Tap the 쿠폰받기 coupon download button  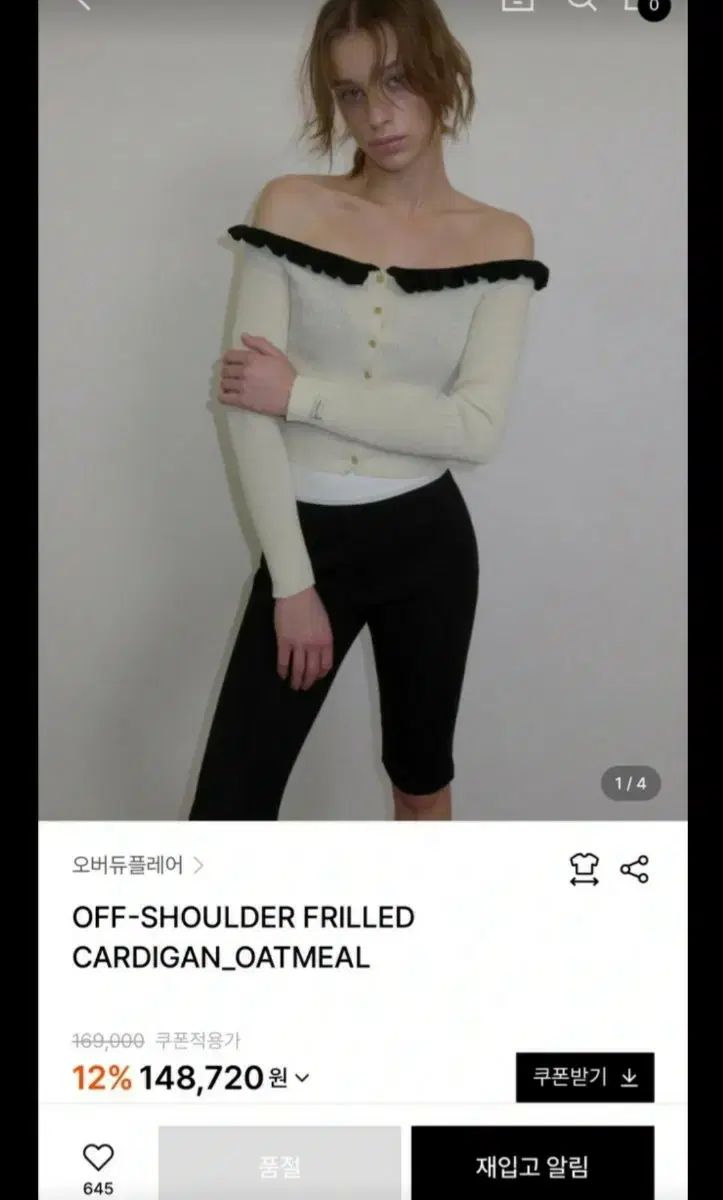585,1077
